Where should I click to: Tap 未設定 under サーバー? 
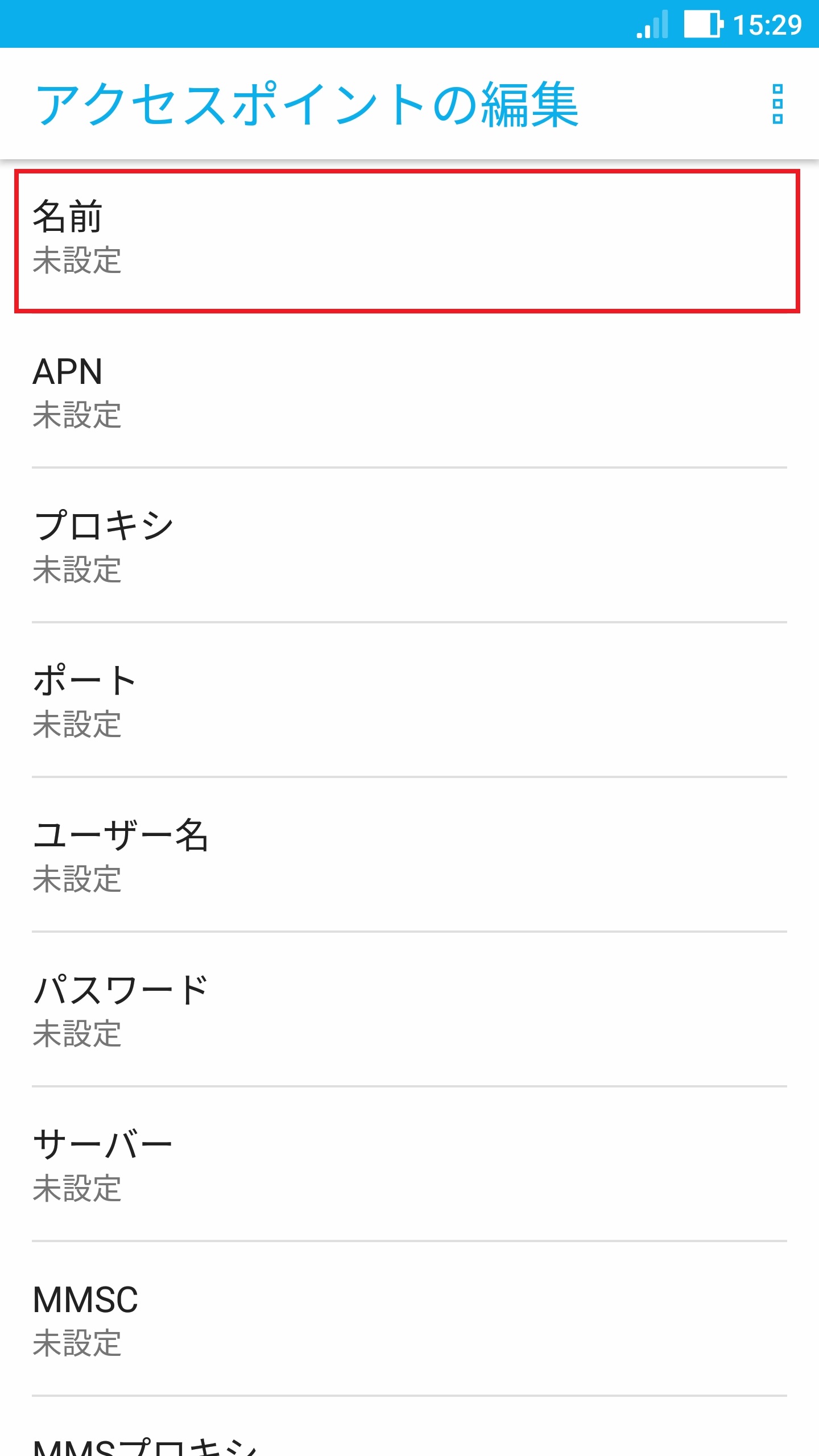point(78,1190)
